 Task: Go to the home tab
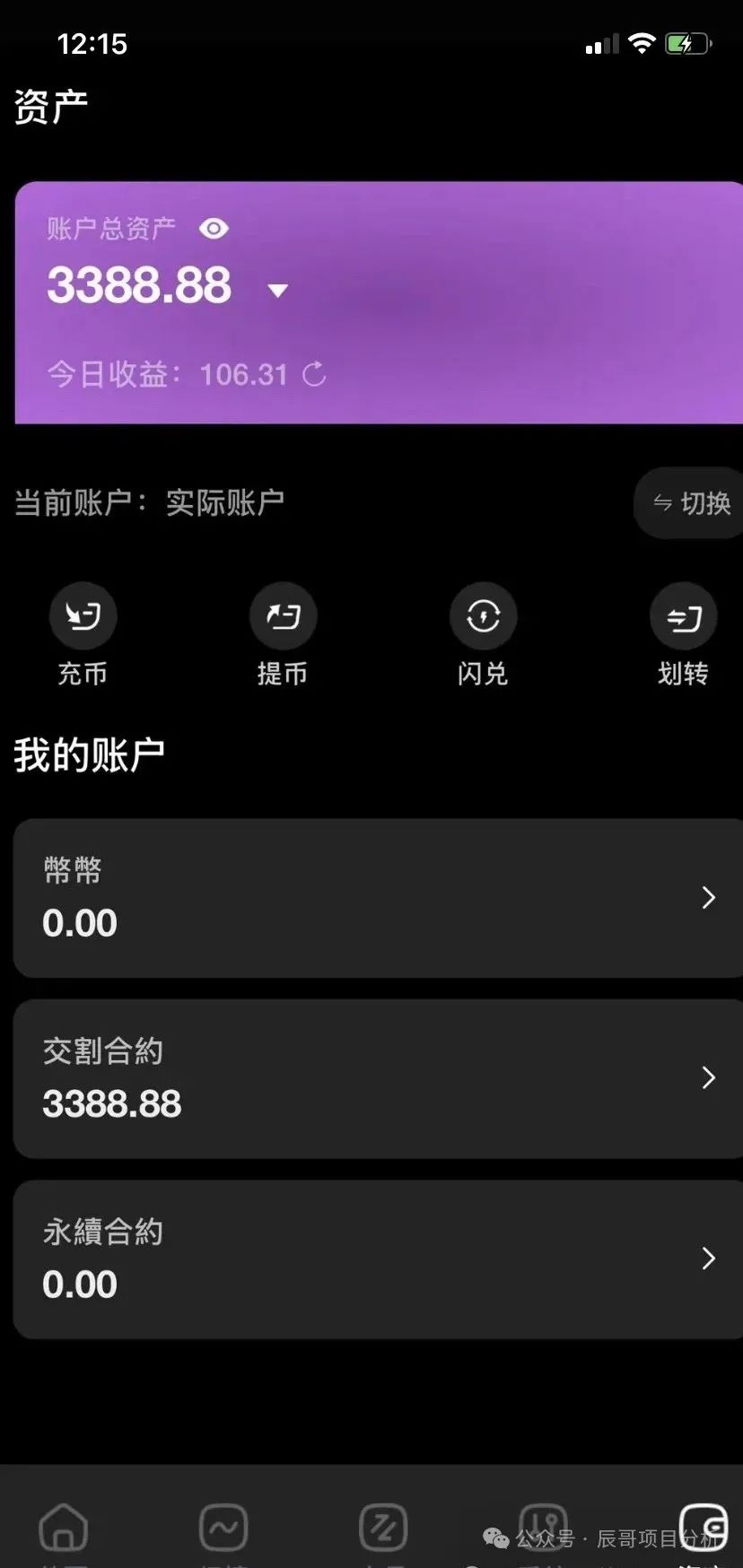coord(64,1529)
